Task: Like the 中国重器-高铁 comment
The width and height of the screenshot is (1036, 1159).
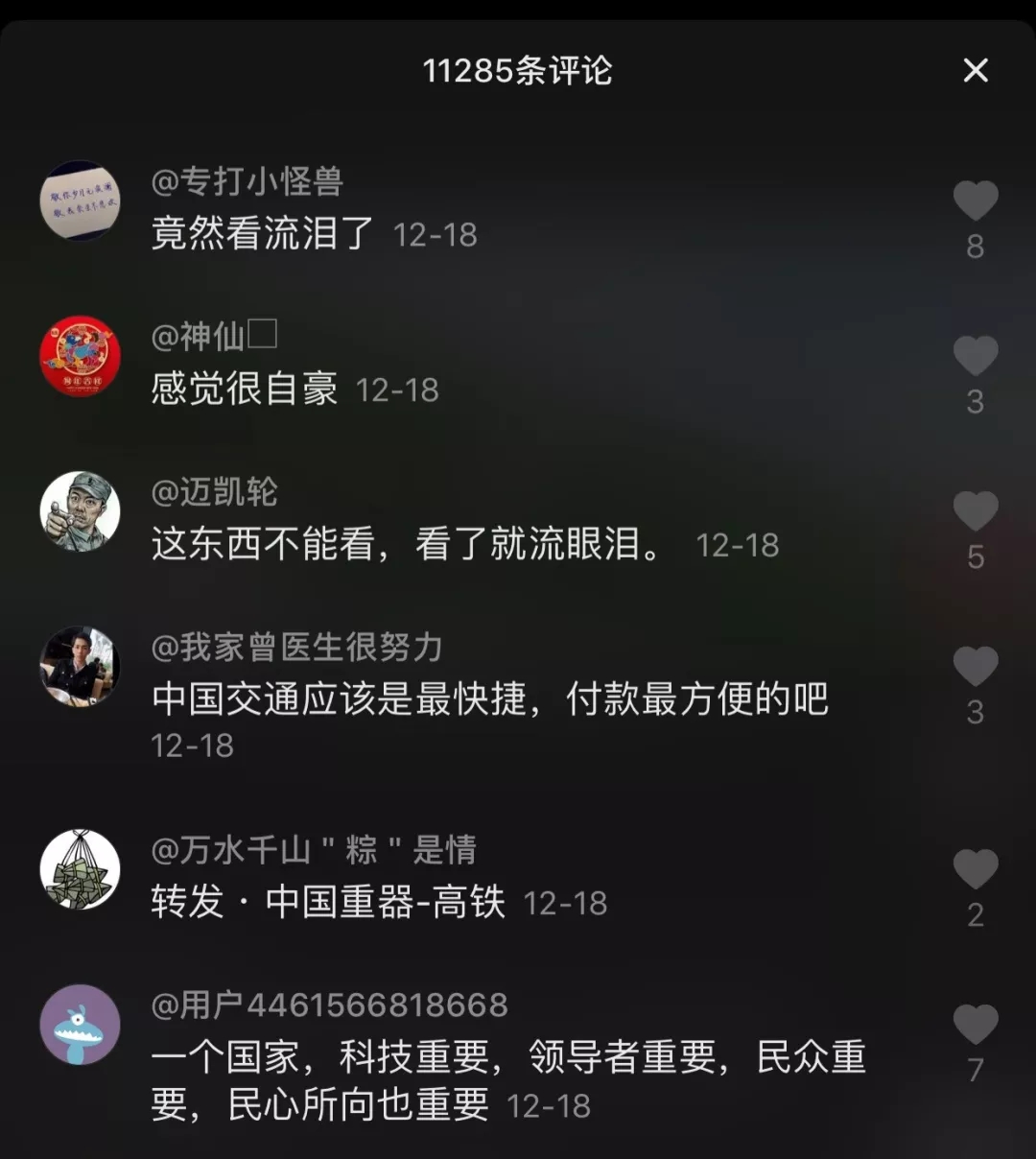Action: (x=976, y=870)
